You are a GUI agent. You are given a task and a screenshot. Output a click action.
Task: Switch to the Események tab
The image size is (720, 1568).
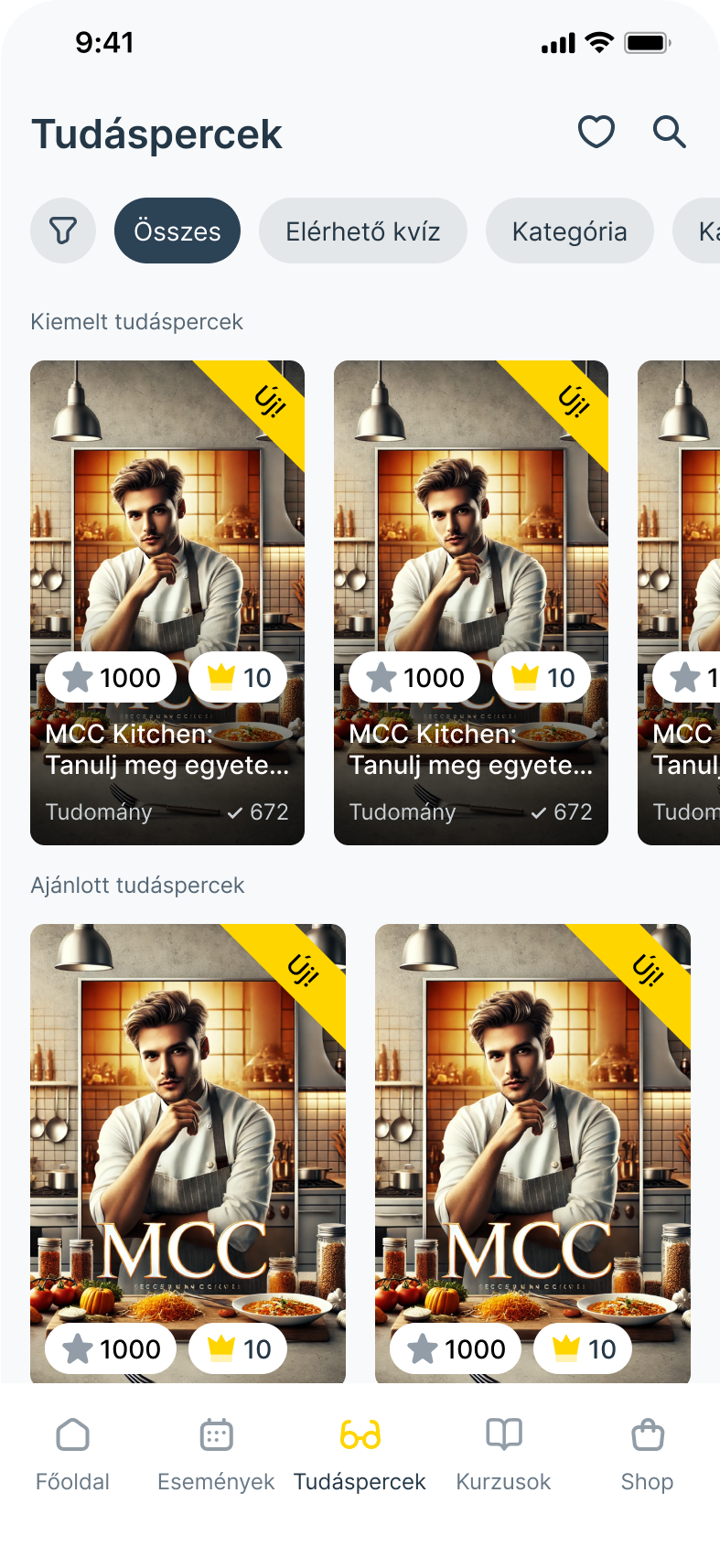click(x=216, y=1455)
